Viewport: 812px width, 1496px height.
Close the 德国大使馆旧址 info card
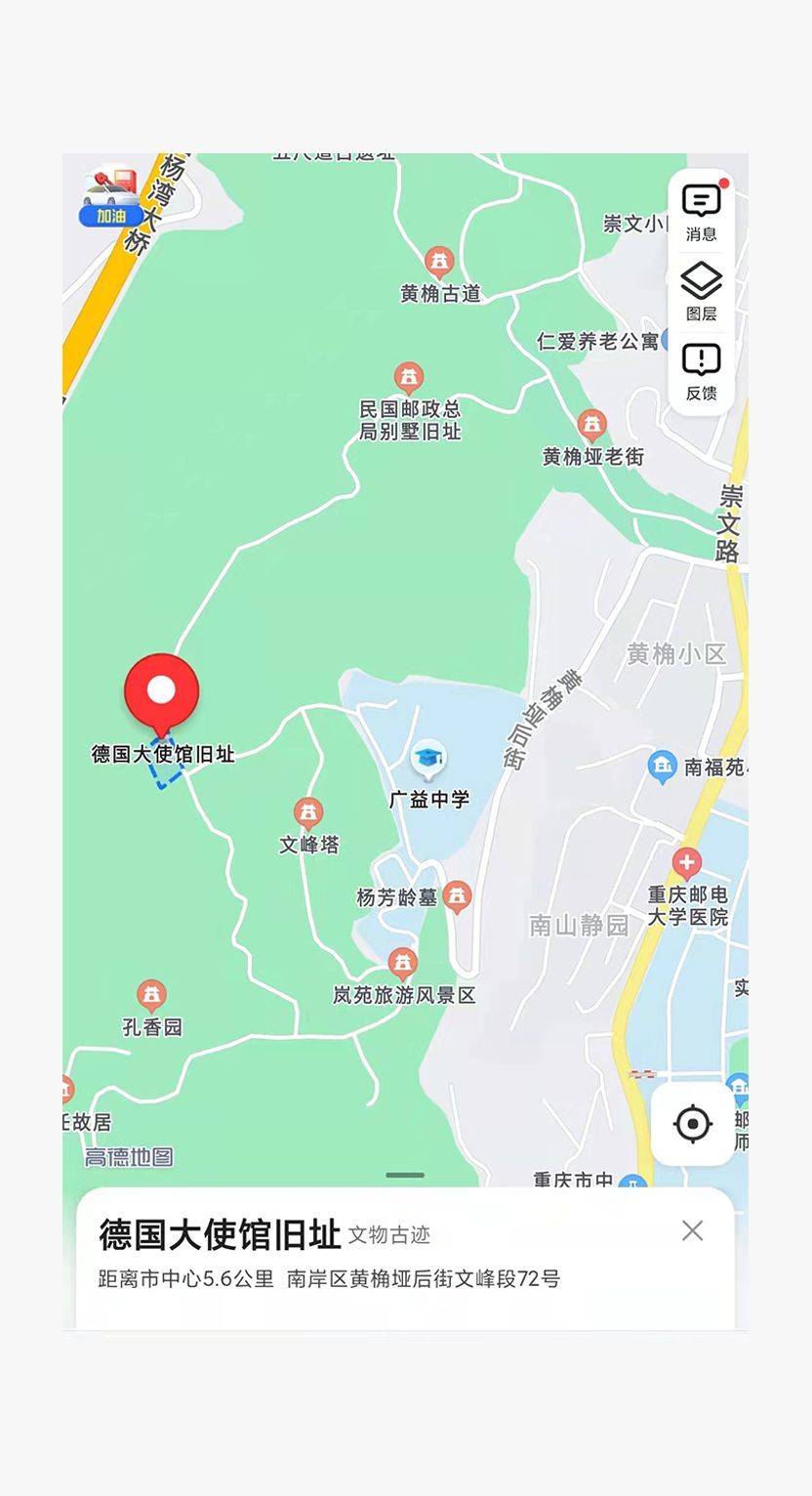693,1230
